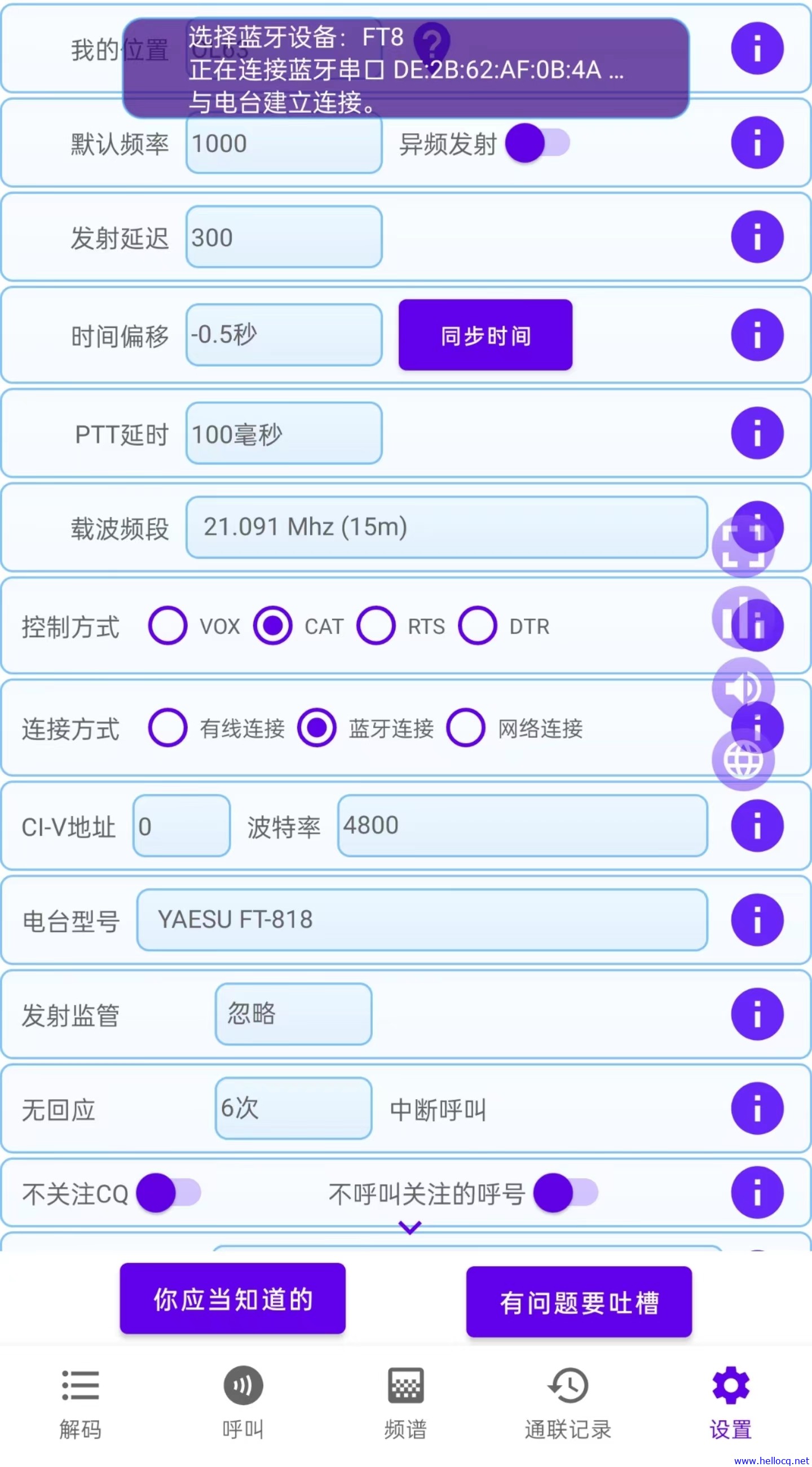Viewport: 812px width, 1467px height.
Task: Choose 网络连接 network connection
Action: (465, 727)
